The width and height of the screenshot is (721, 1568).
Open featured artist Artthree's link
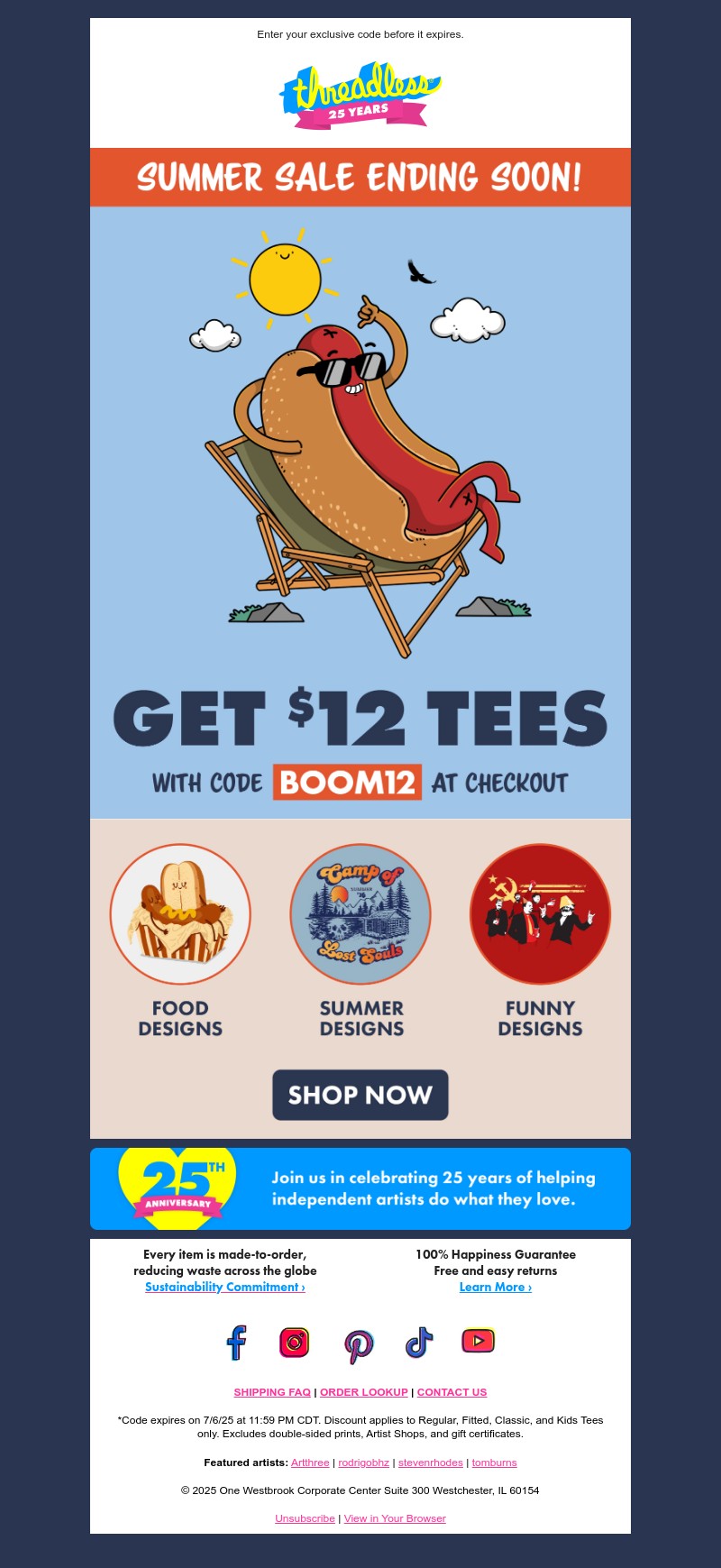(310, 1463)
